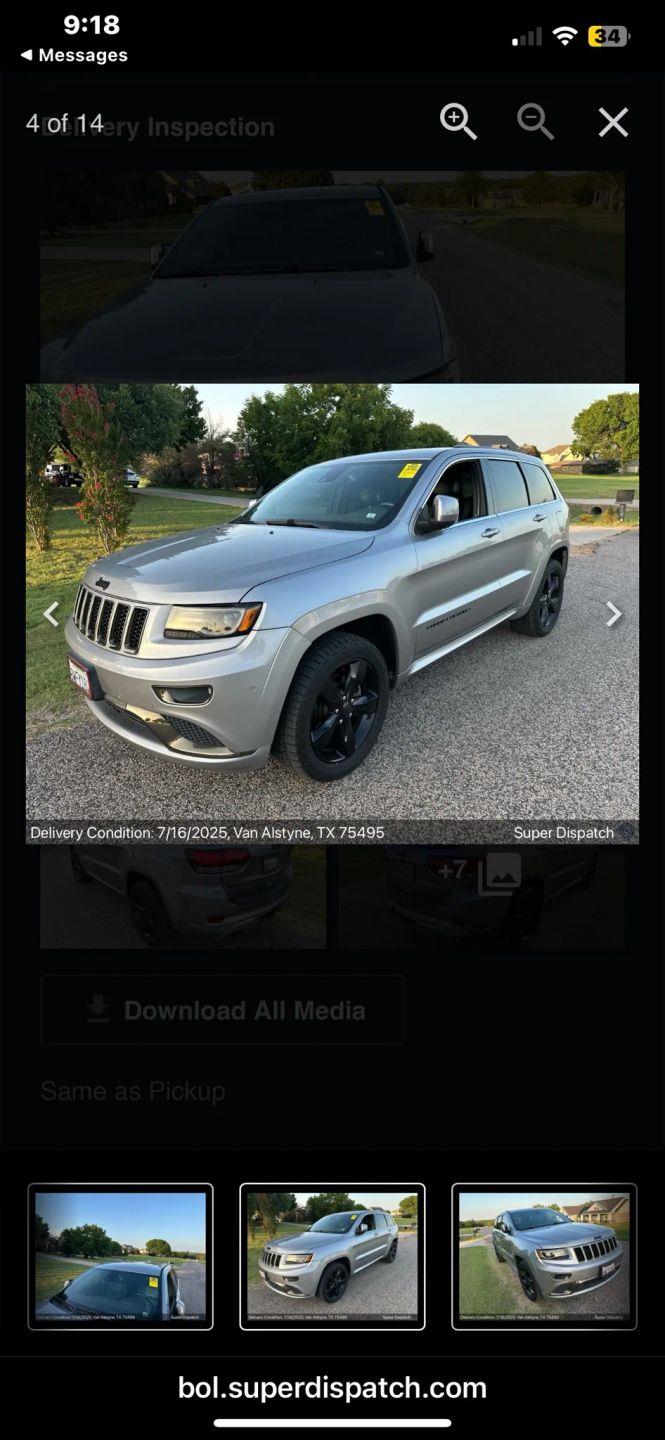
Task: Go to the previous photo
Action: tap(51, 614)
